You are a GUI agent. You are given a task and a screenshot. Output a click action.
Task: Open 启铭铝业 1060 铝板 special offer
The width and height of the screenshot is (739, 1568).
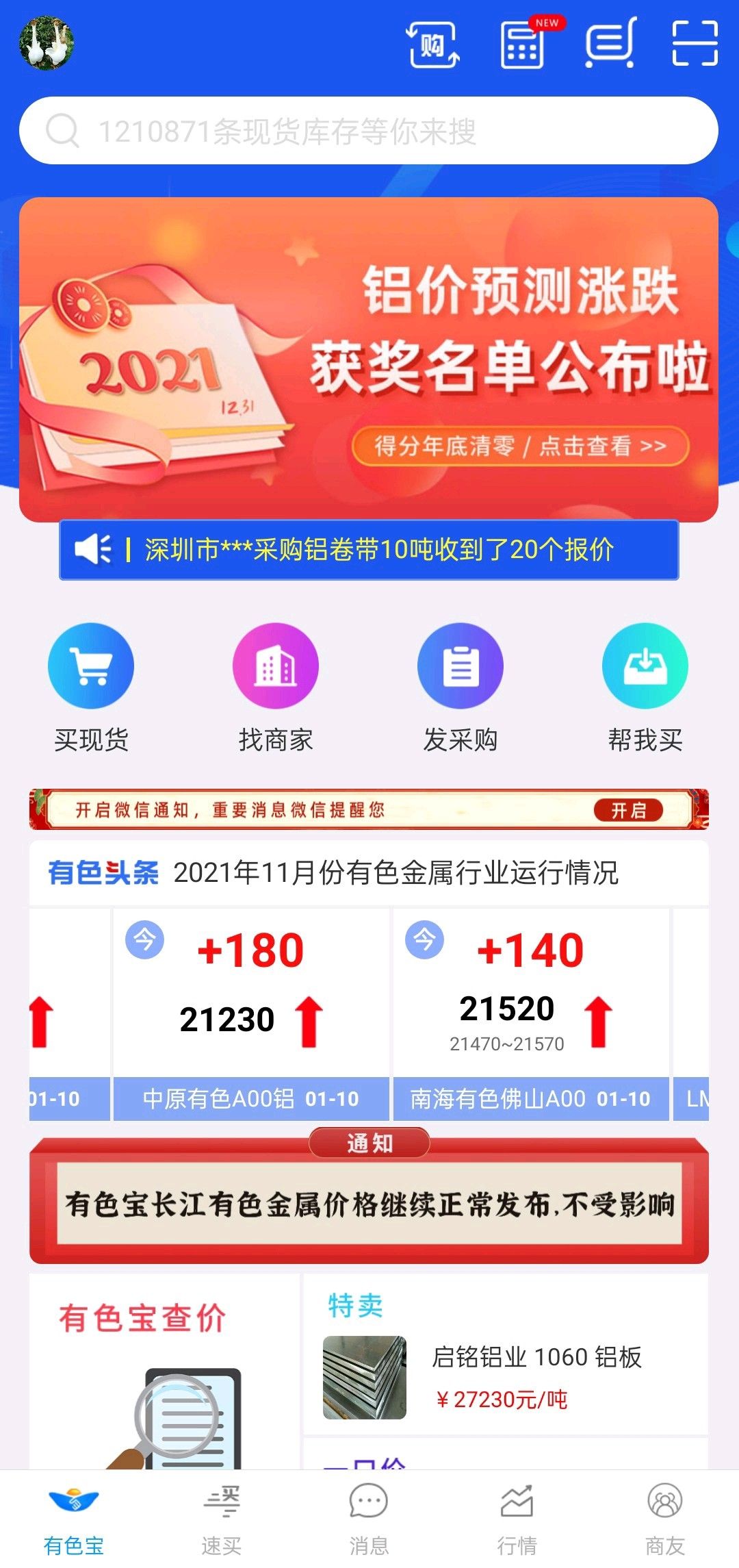(x=506, y=1354)
